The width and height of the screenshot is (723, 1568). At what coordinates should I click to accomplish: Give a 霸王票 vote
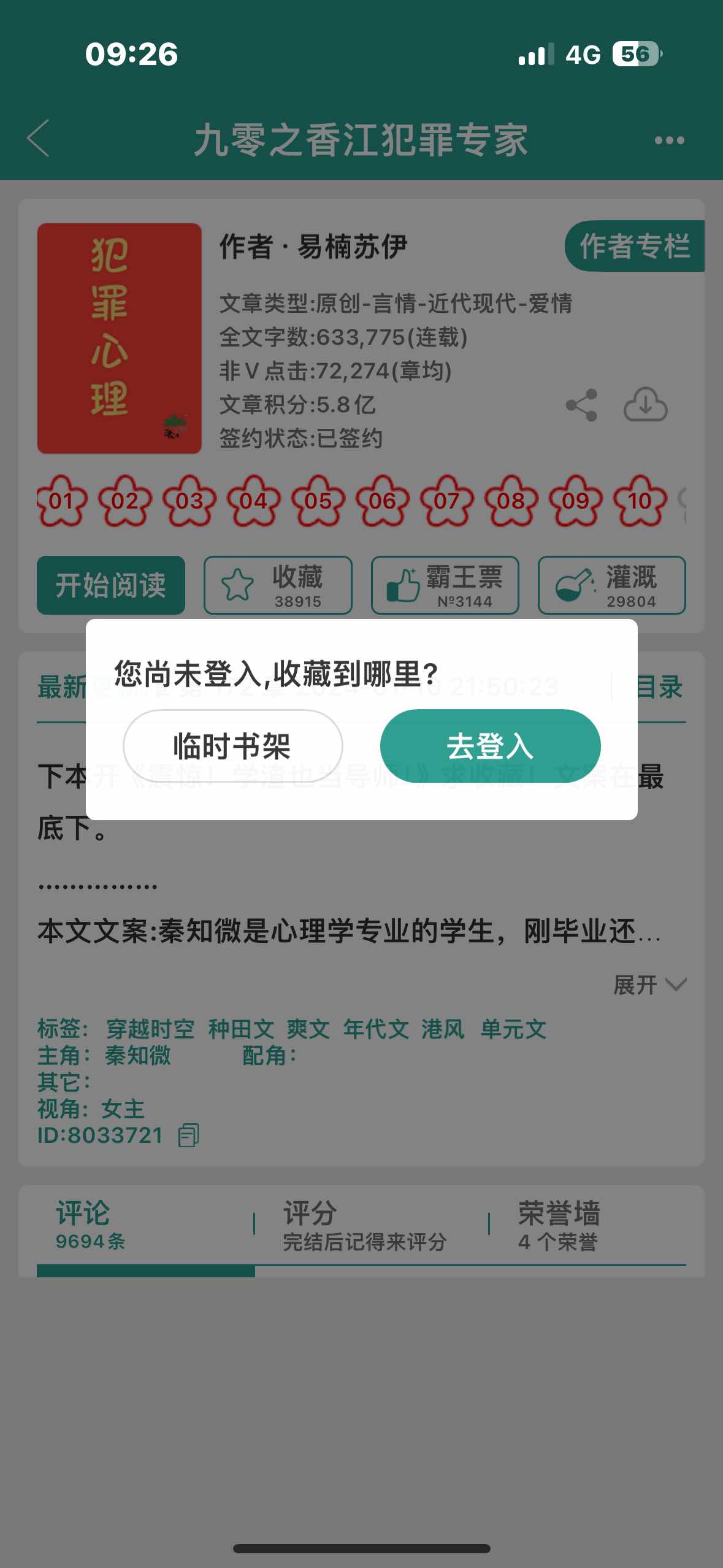445,585
